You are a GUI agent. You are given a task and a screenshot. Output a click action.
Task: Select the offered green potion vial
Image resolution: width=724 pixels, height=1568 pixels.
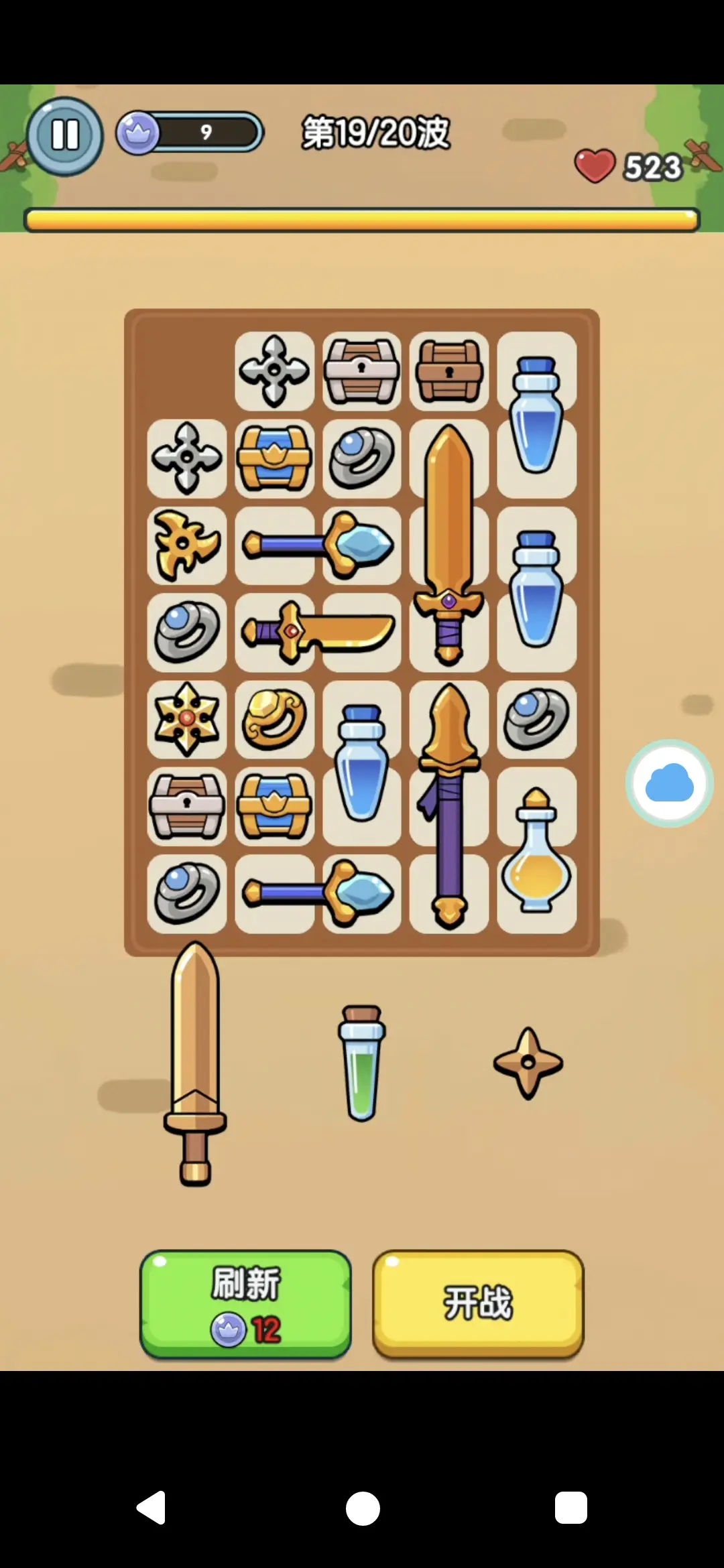[x=362, y=1064]
